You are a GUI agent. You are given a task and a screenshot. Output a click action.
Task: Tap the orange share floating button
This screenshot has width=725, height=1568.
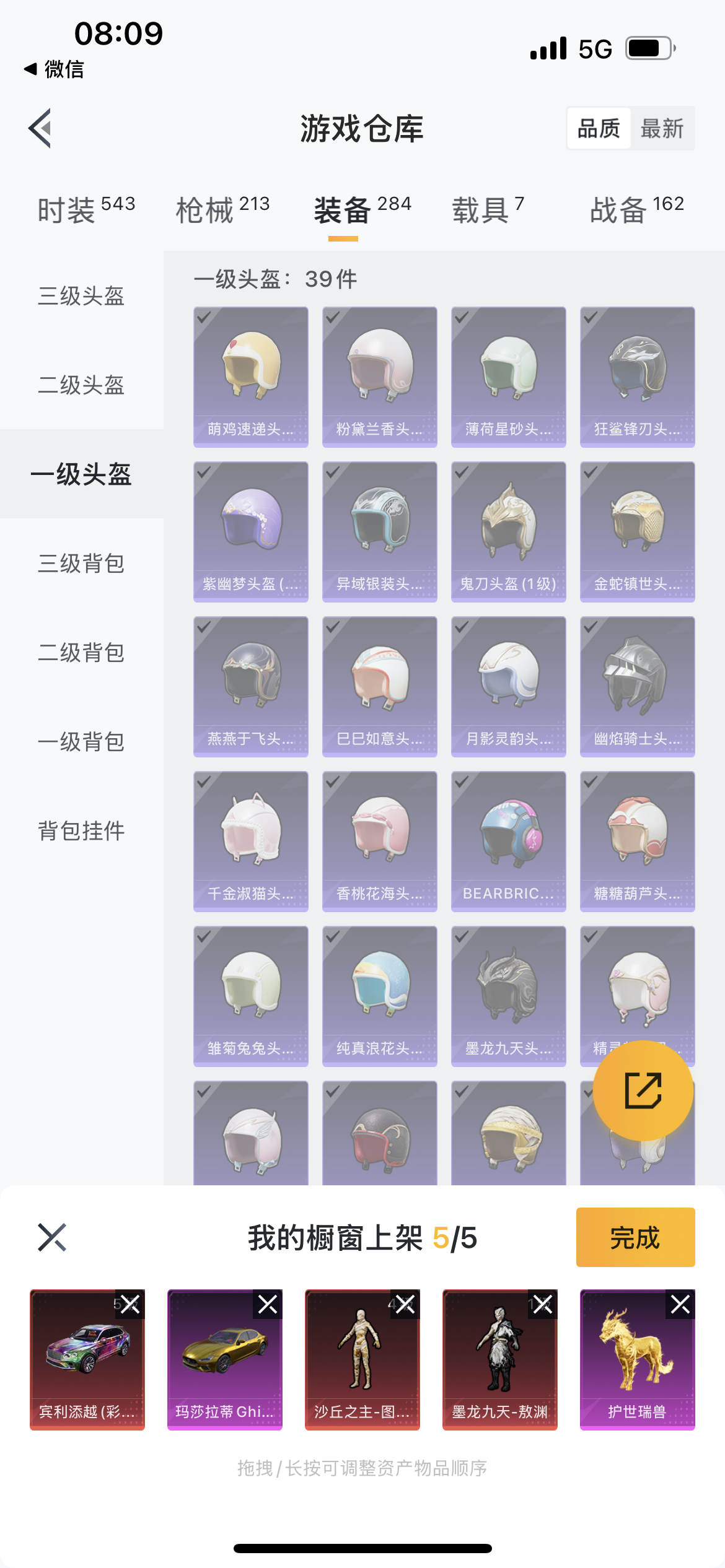tap(643, 1091)
